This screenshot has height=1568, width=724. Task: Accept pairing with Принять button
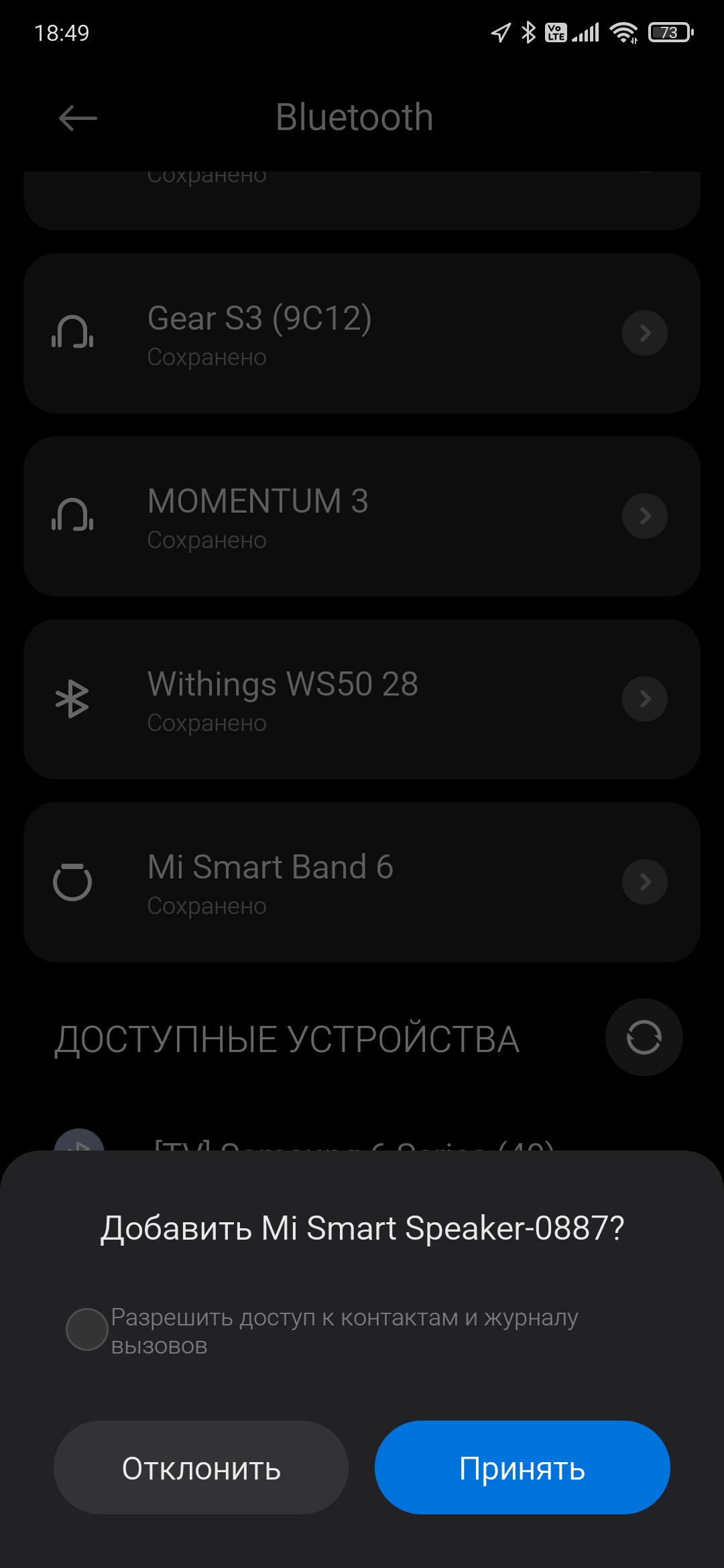(x=522, y=1467)
